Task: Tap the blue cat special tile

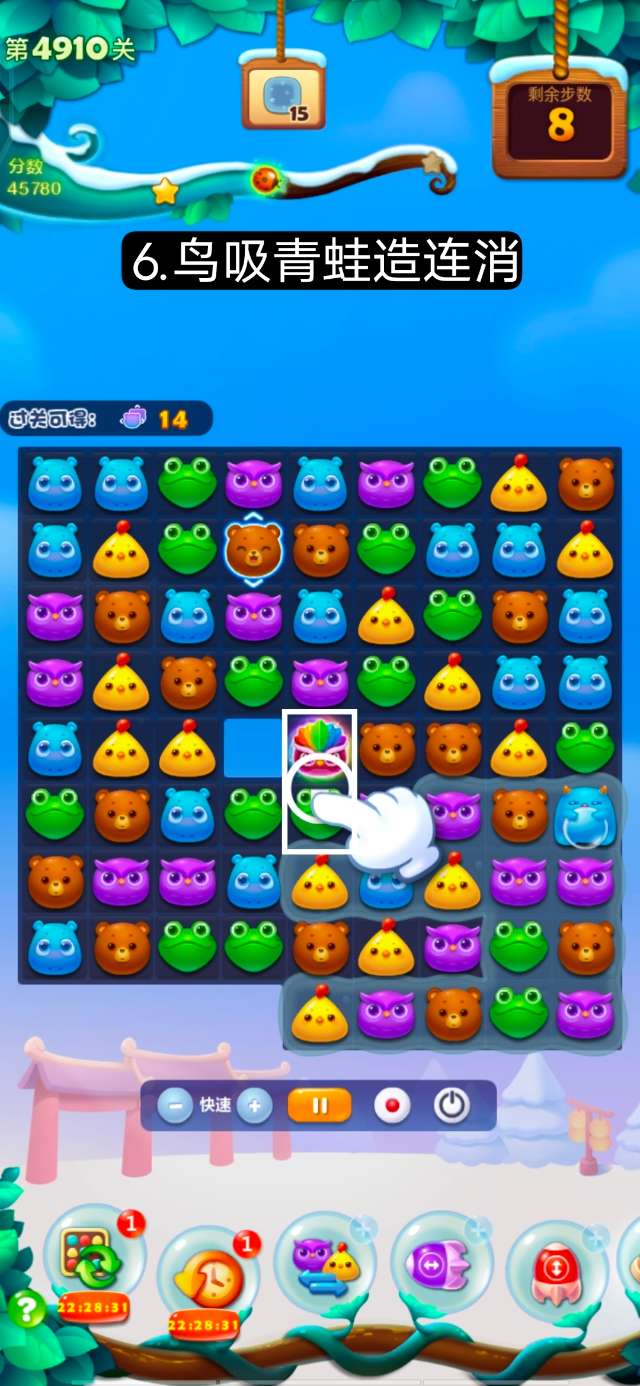Action: [584, 813]
